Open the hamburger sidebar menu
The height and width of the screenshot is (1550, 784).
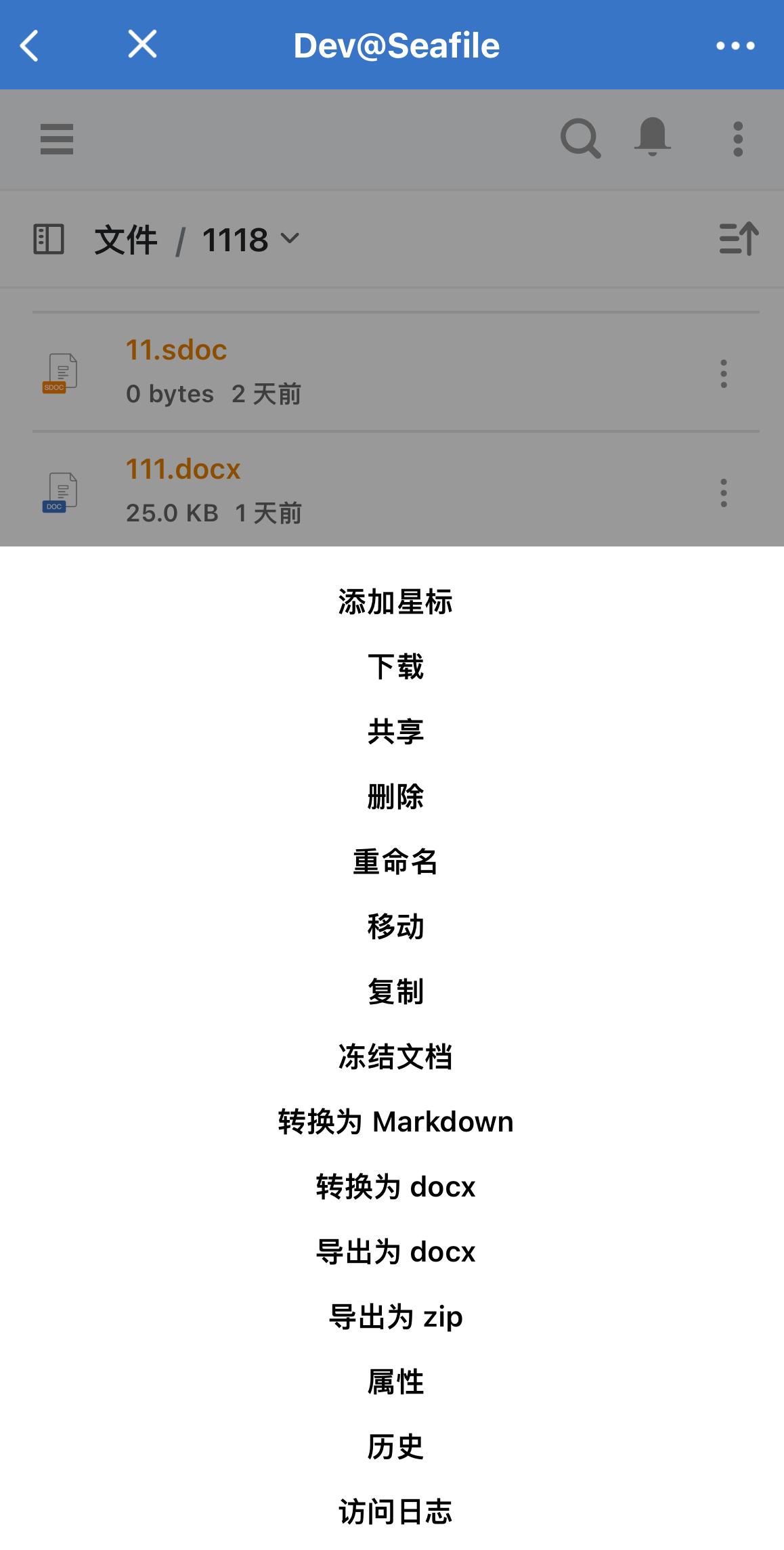(x=56, y=138)
